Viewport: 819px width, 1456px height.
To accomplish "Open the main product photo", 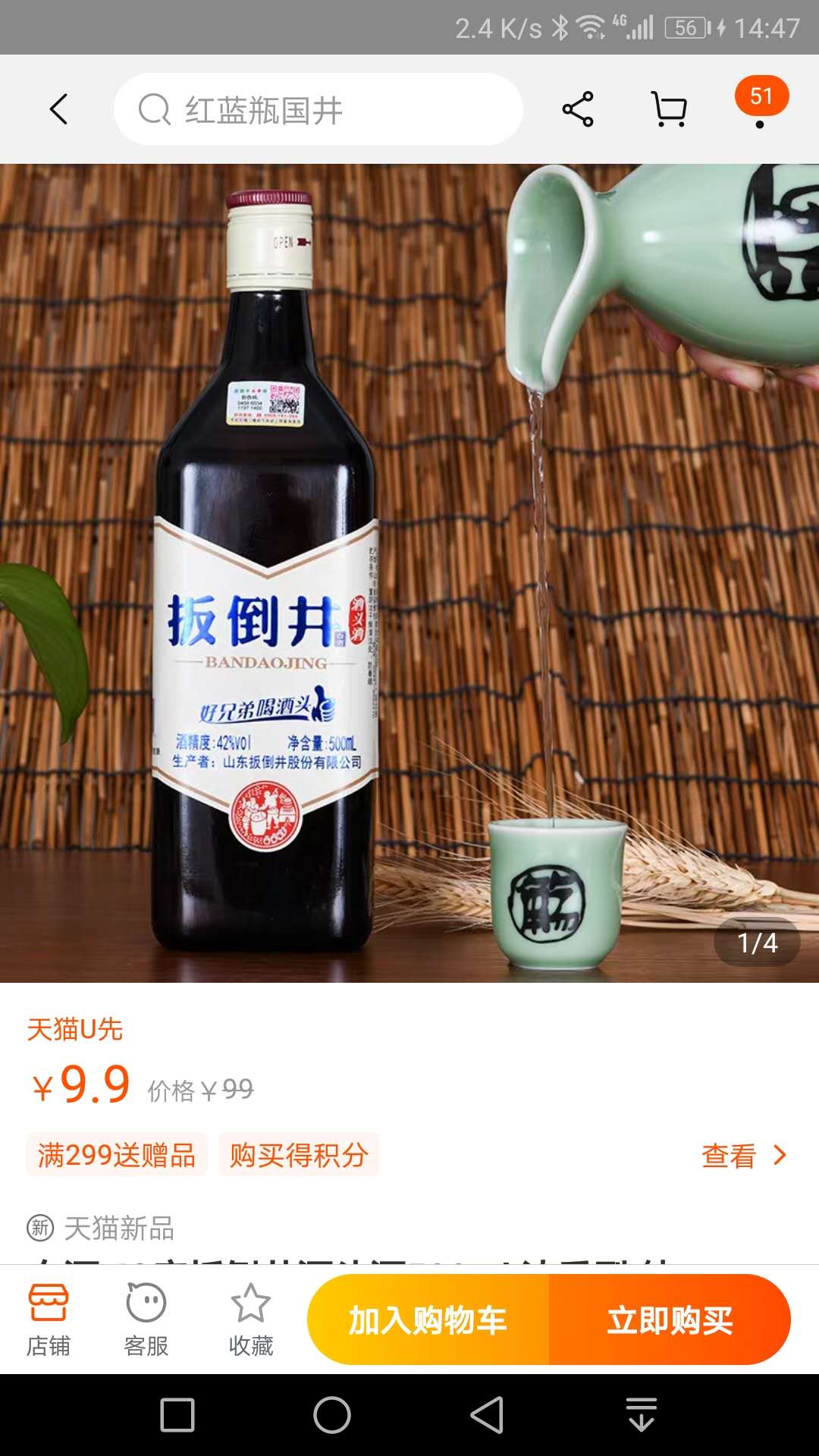I will [409, 573].
